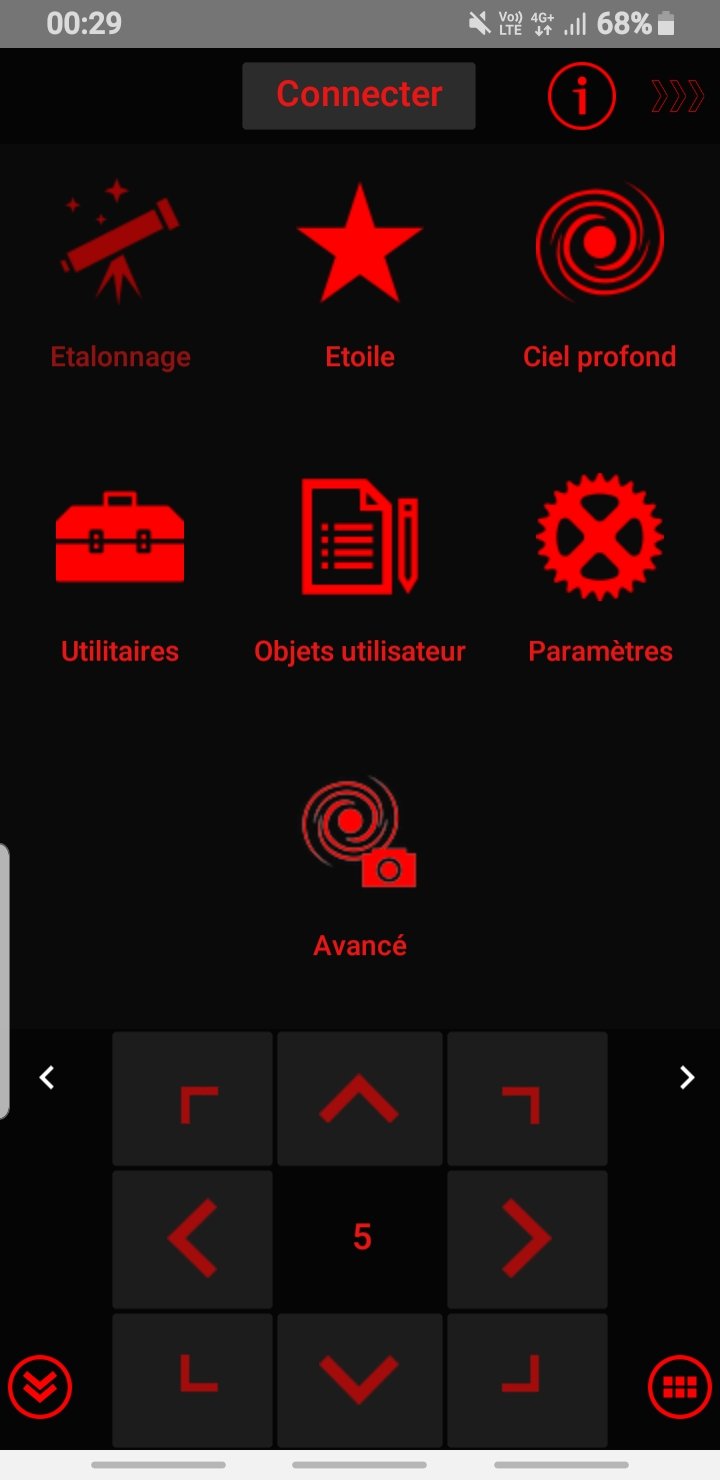The image size is (720, 1480).
Task: Open Etalonnage telescope calibration
Action: (x=120, y=272)
